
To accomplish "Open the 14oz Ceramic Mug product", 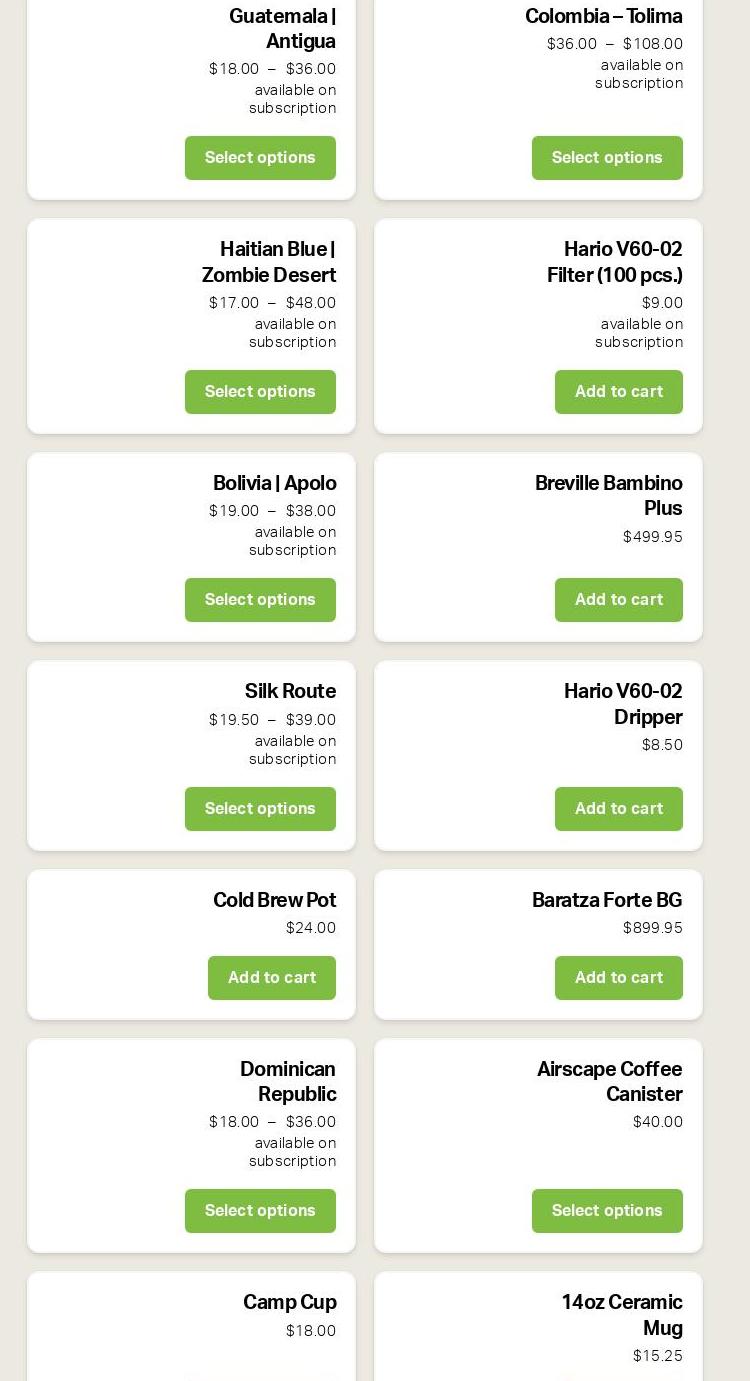I will (x=621, y=1314).
